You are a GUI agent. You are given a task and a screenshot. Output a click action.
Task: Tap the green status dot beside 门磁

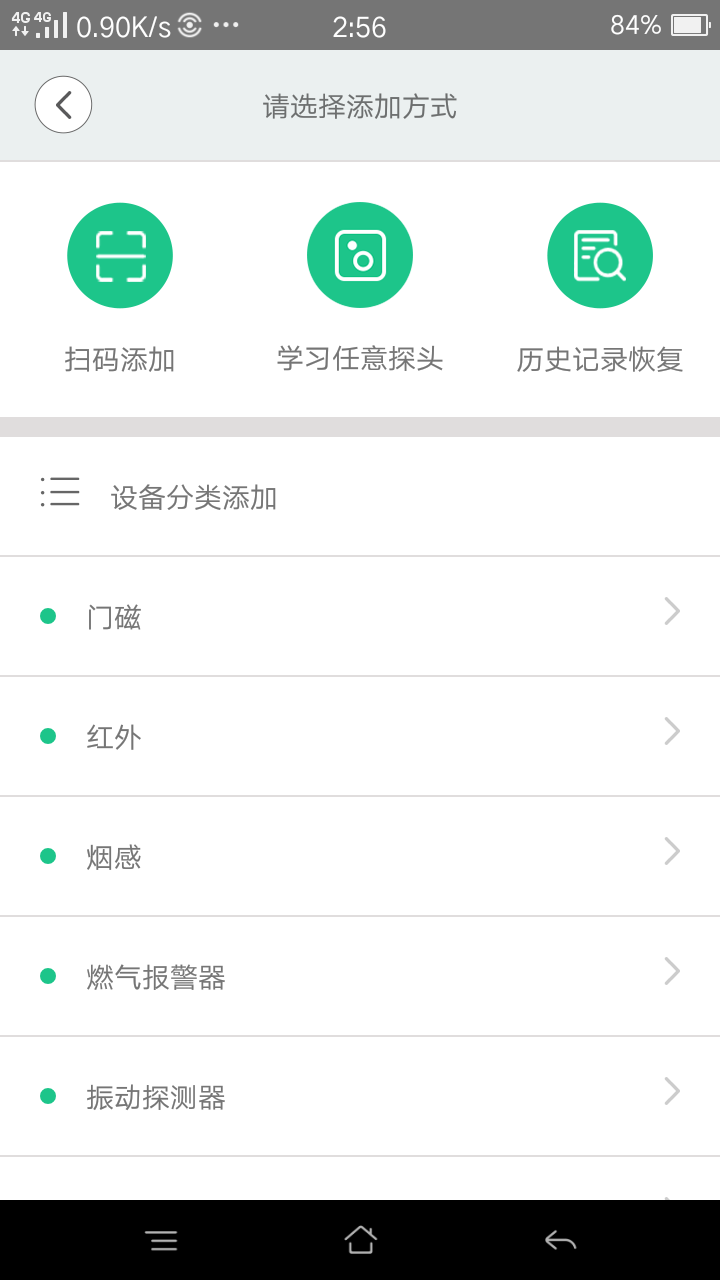point(47,616)
